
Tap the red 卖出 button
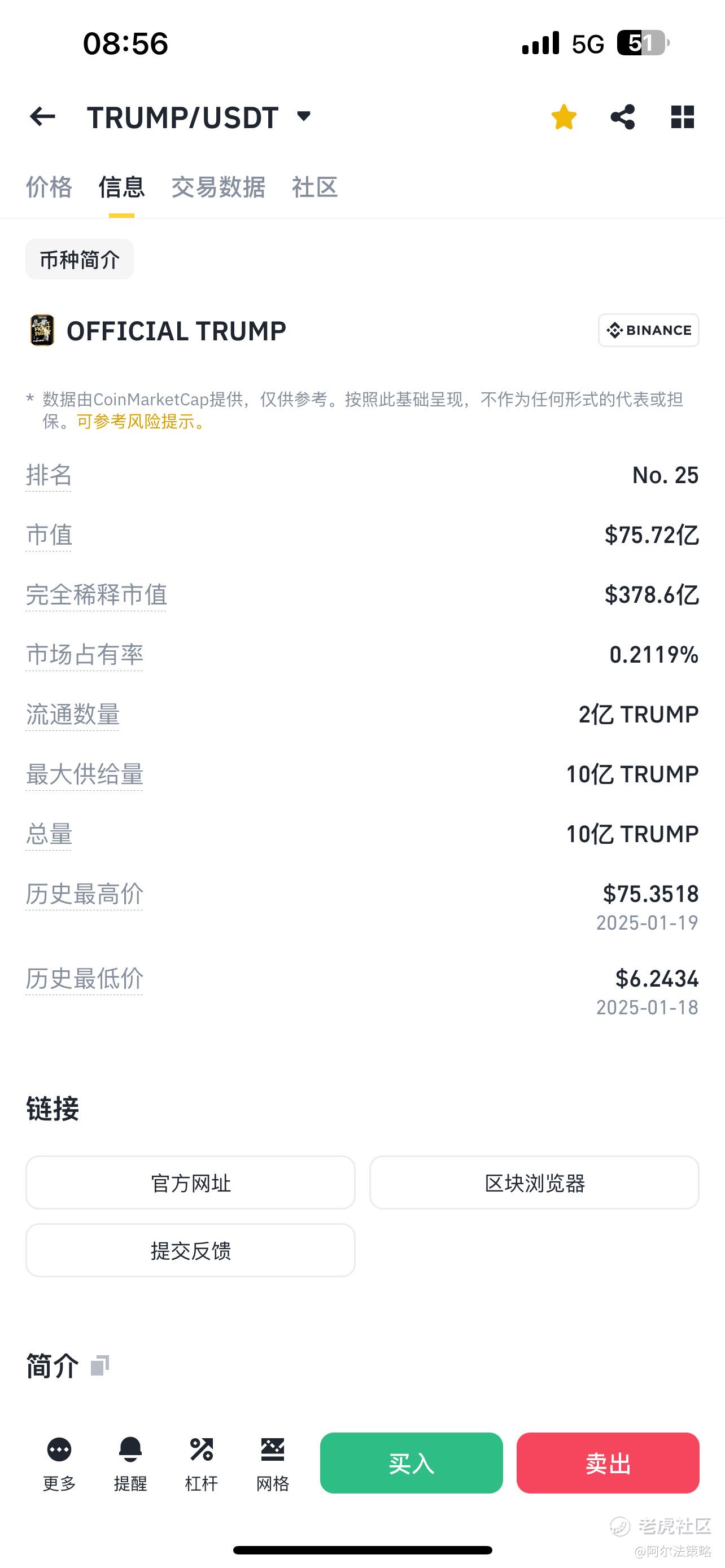click(608, 1462)
